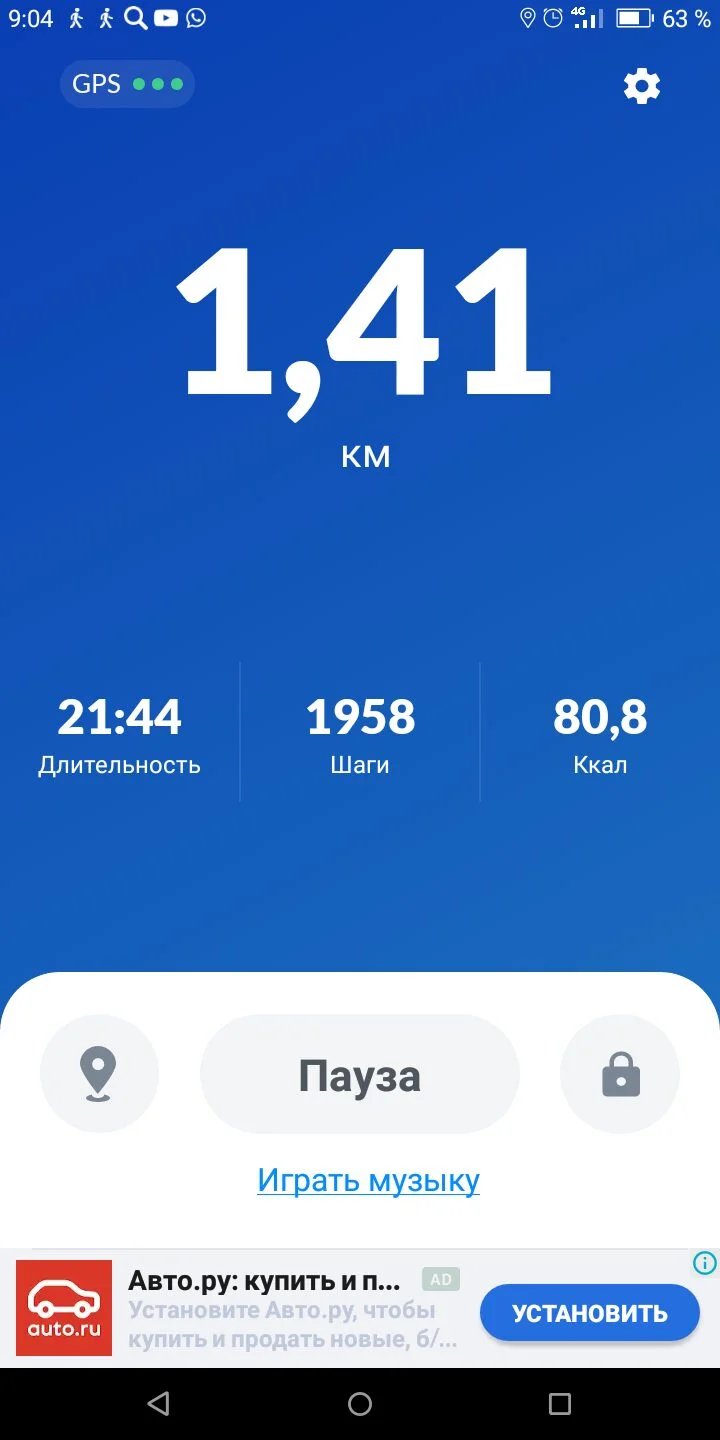Screen dimensions: 720x1440
Task: Tap the GPS signal indicator
Action: point(127,84)
